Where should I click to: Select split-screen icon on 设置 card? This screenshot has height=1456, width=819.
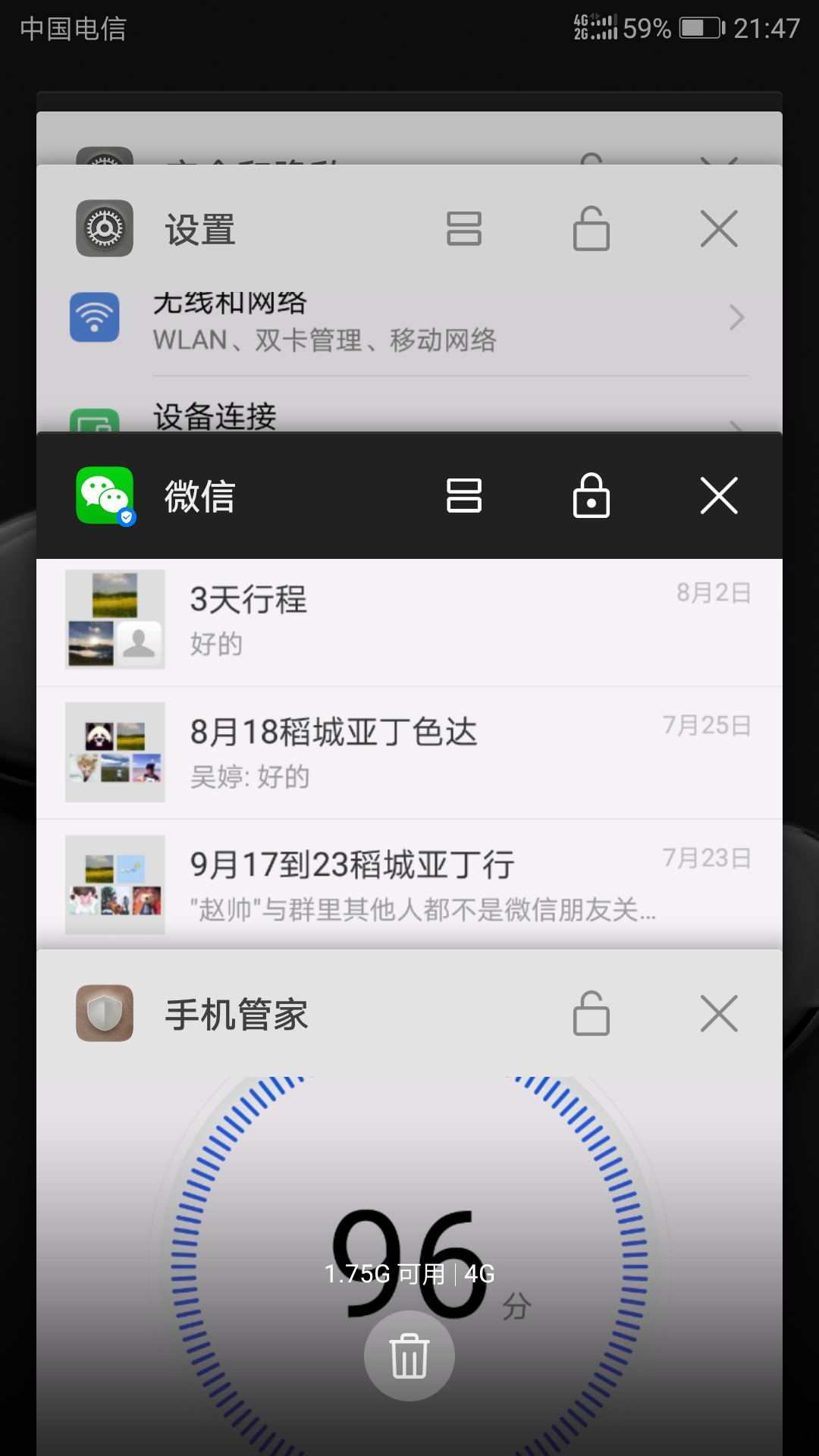tap(465, 228)
